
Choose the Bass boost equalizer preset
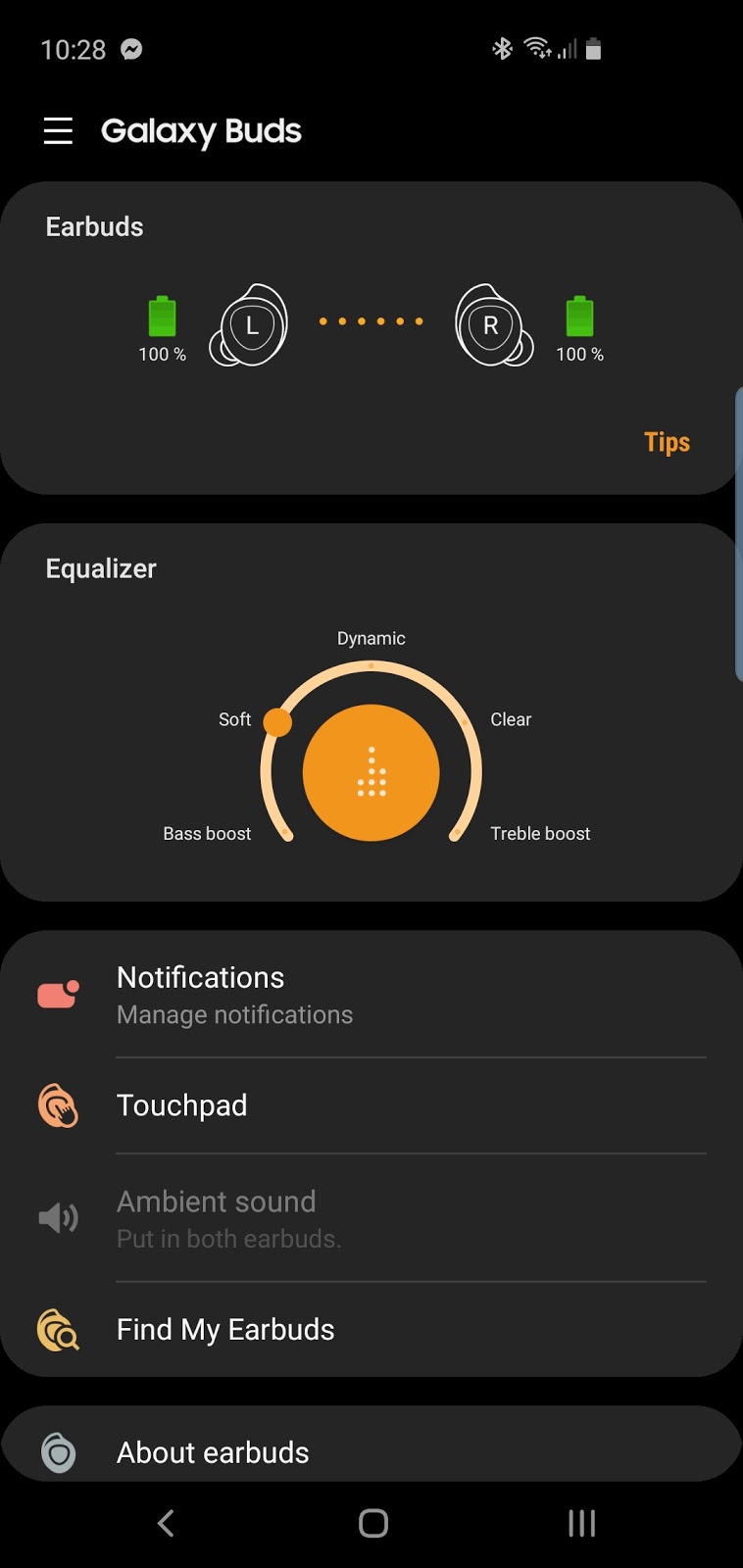click(x=285, y=833)
